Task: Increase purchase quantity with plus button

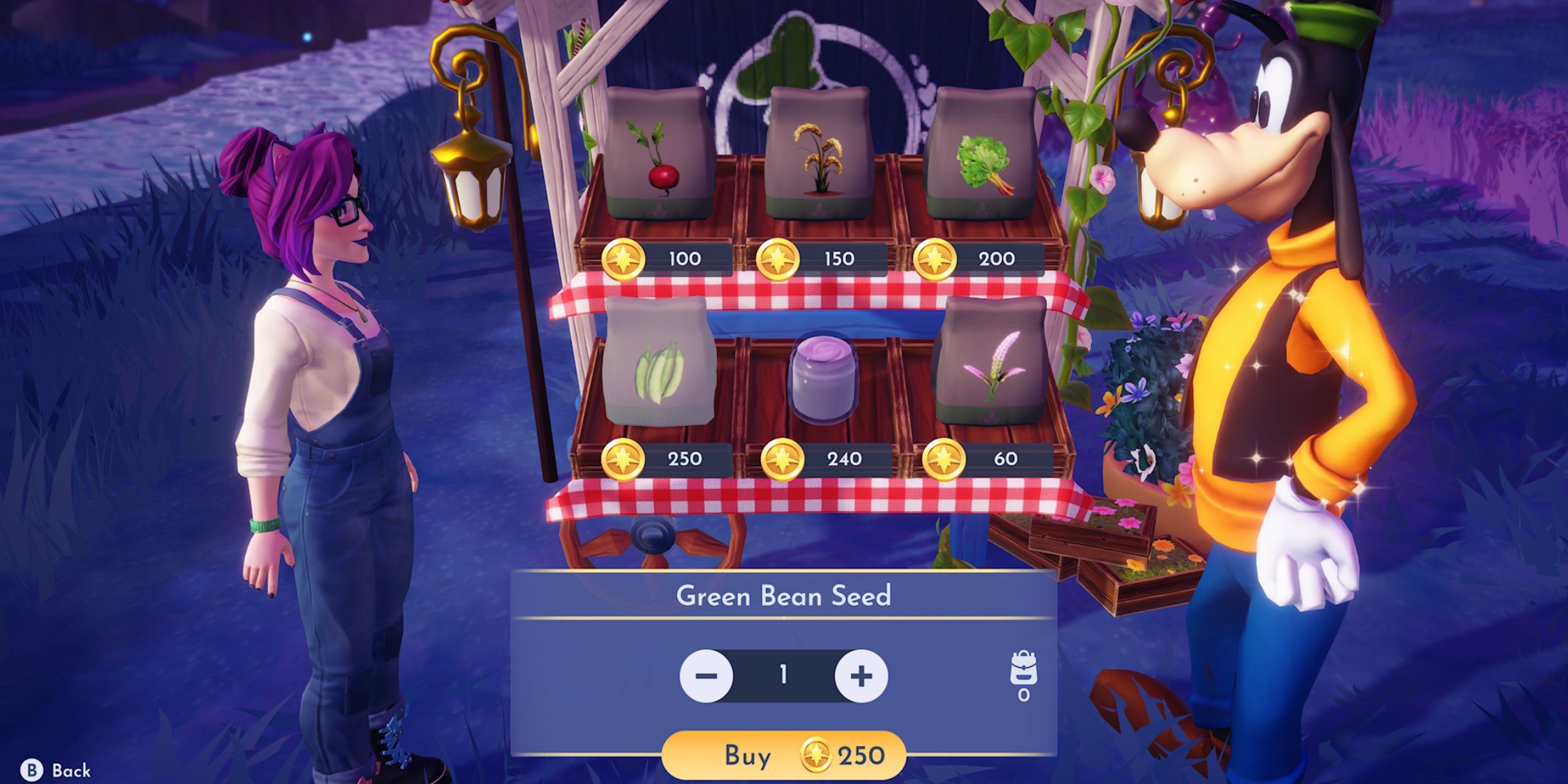Action: [861, 676]
